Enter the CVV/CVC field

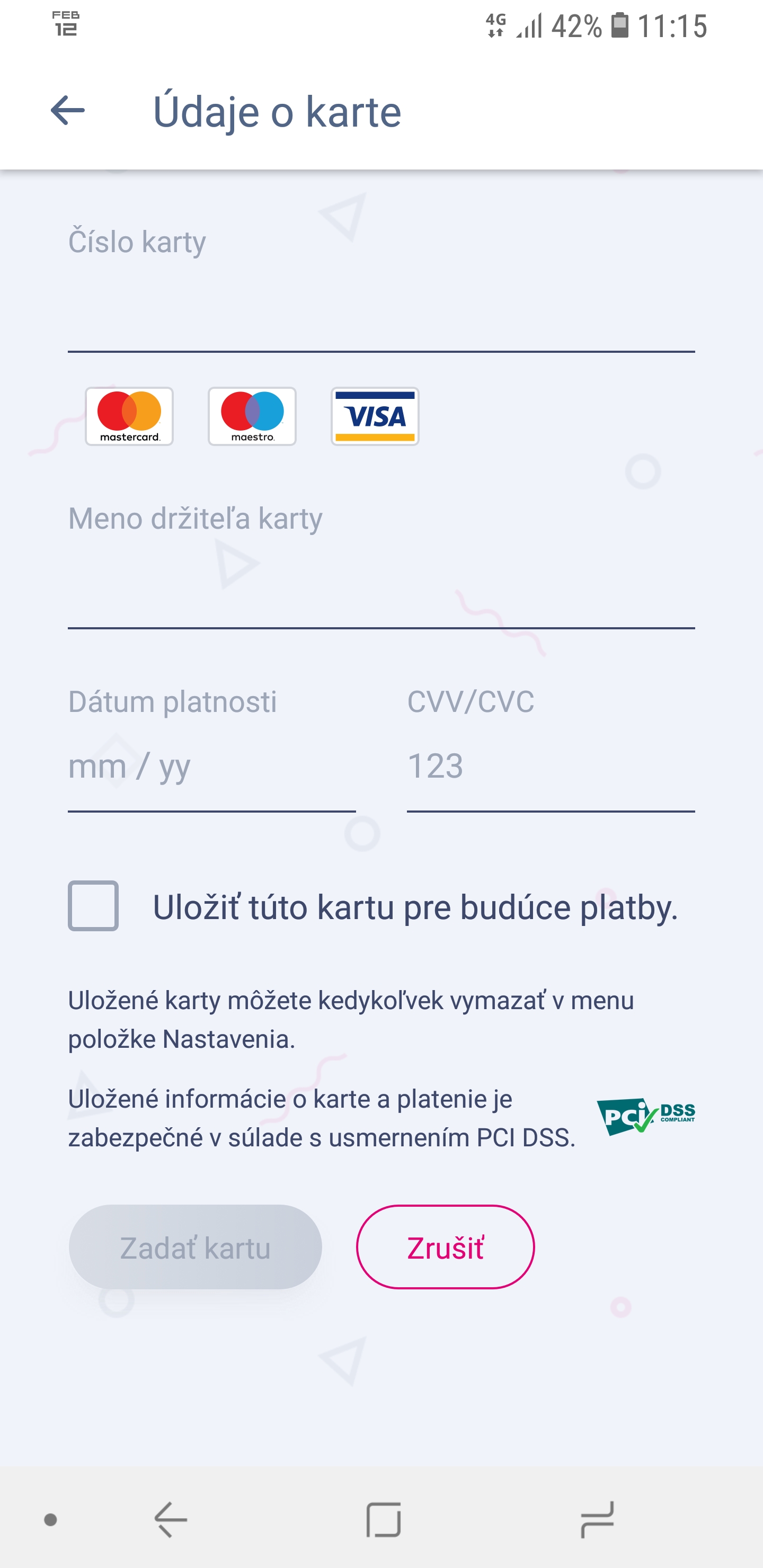point(550,767)
